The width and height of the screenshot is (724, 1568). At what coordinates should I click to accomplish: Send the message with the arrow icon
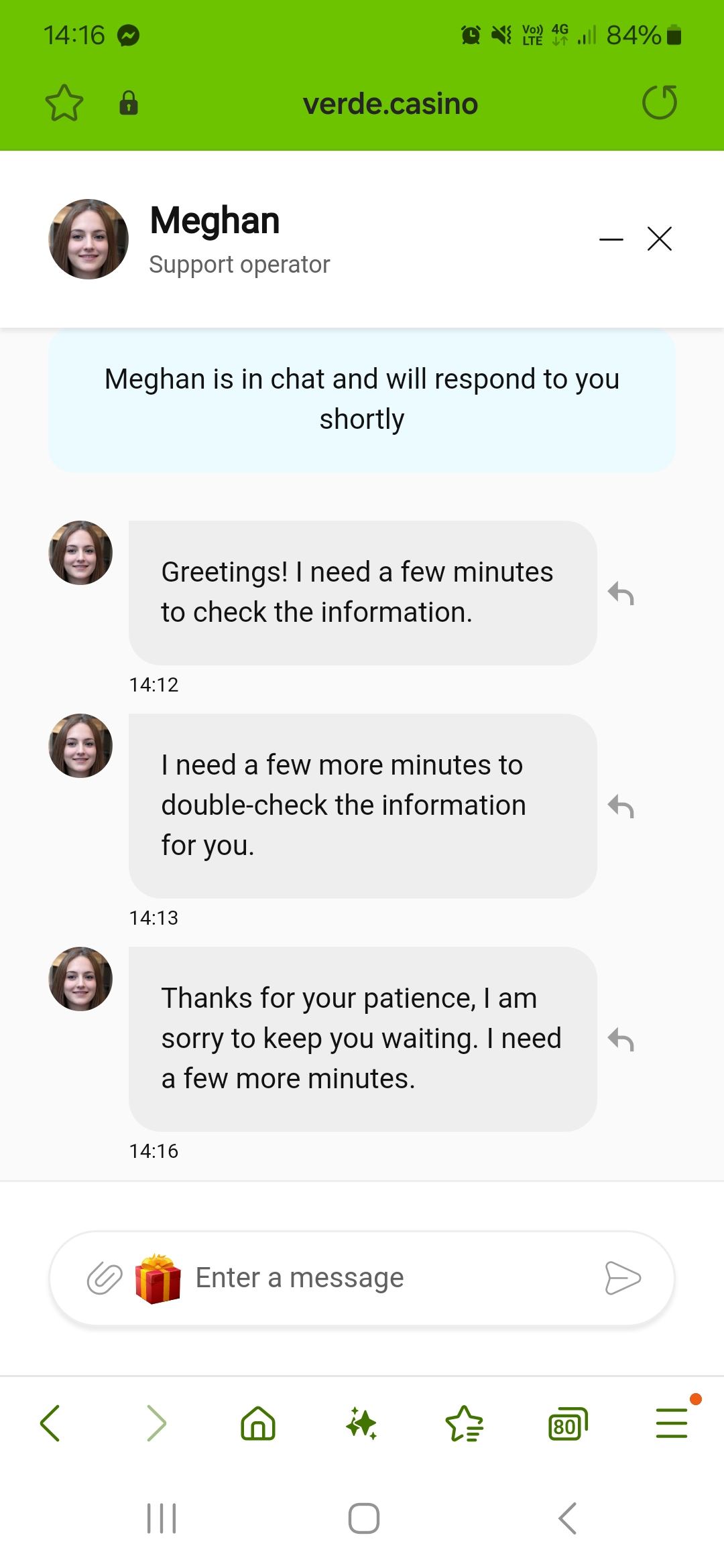623,1278
